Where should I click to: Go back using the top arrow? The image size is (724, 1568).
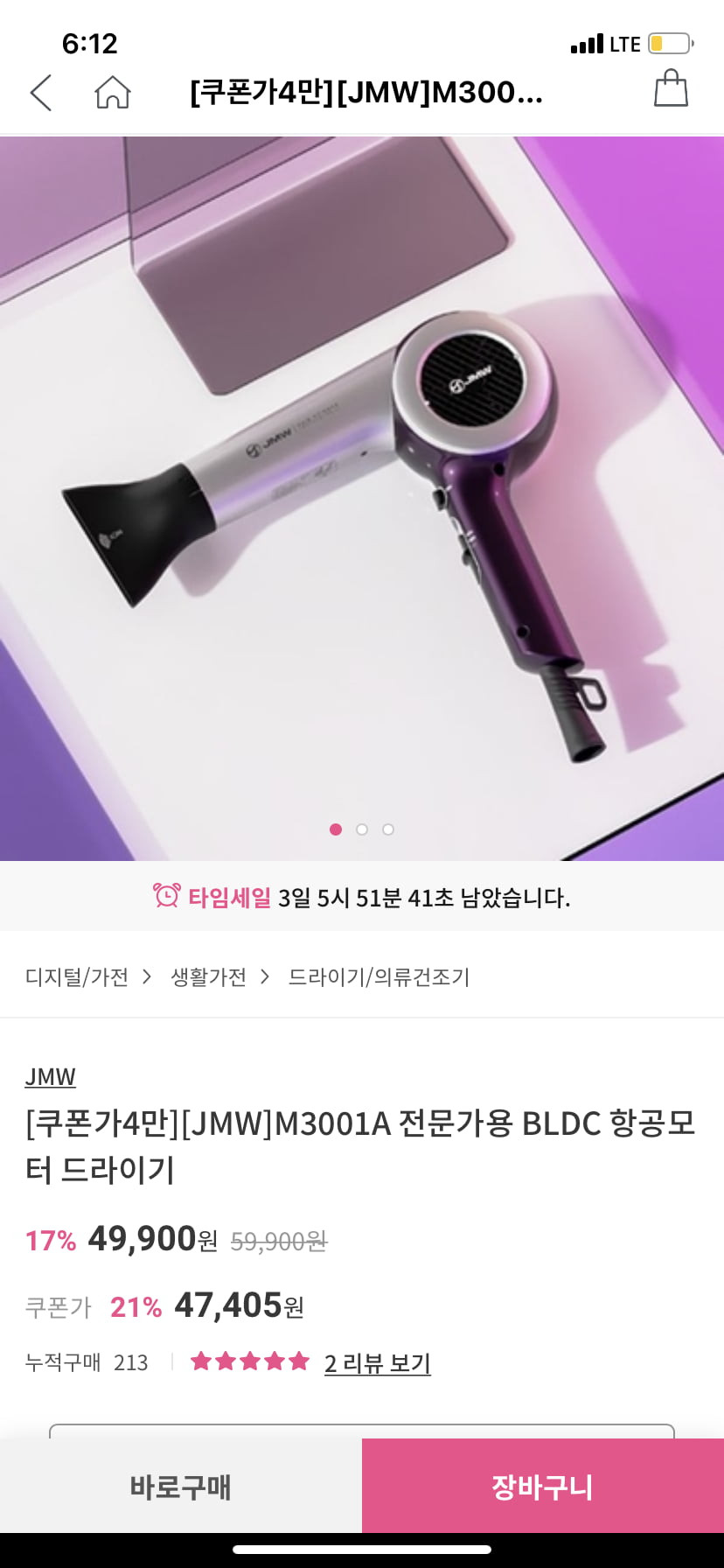[41, 92]
